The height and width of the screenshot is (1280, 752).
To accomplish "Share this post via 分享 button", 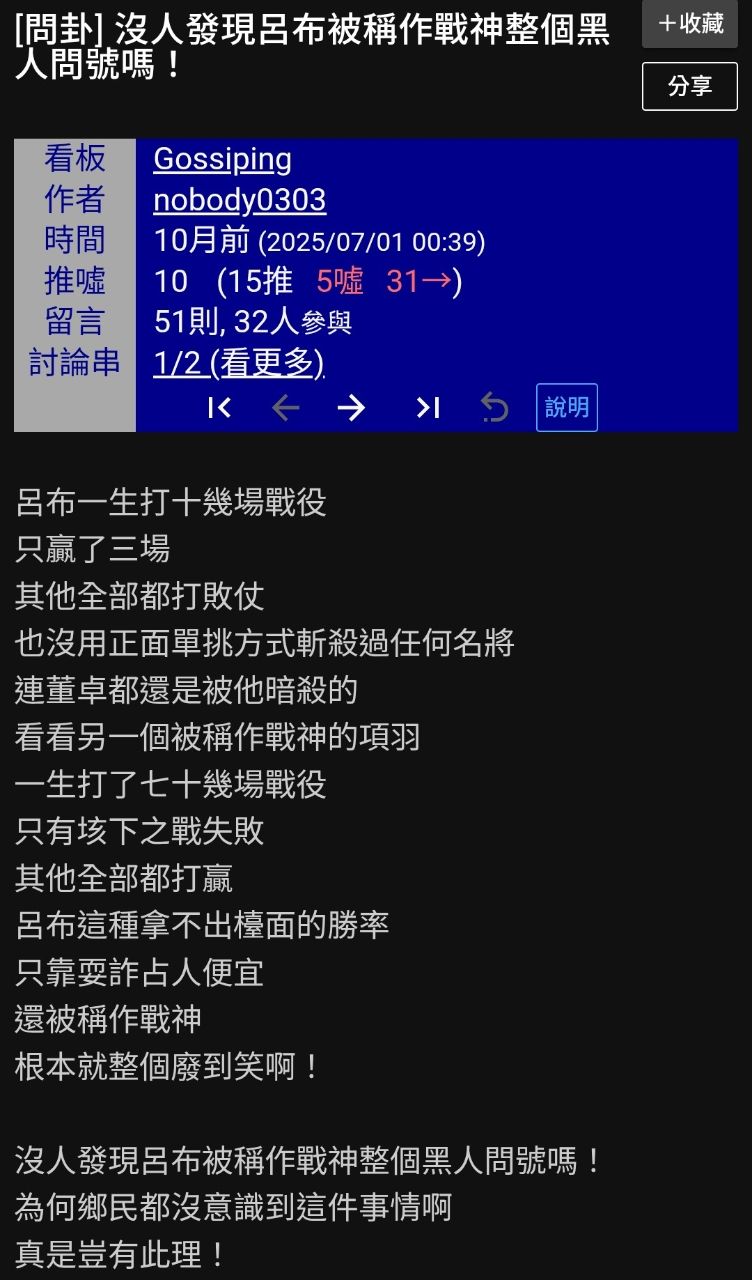I will (690, 86).
